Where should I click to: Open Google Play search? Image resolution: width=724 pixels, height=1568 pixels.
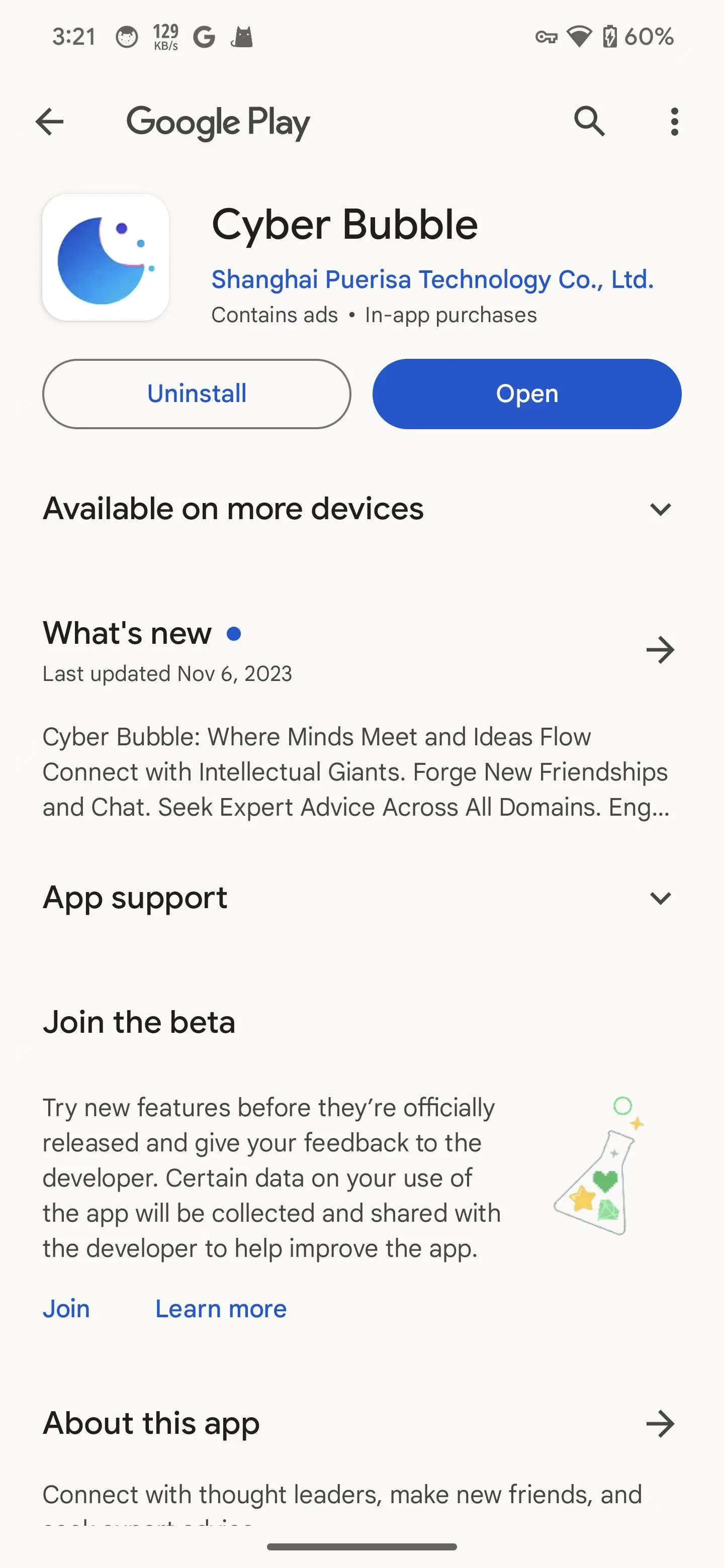click(x=589, y=122)
